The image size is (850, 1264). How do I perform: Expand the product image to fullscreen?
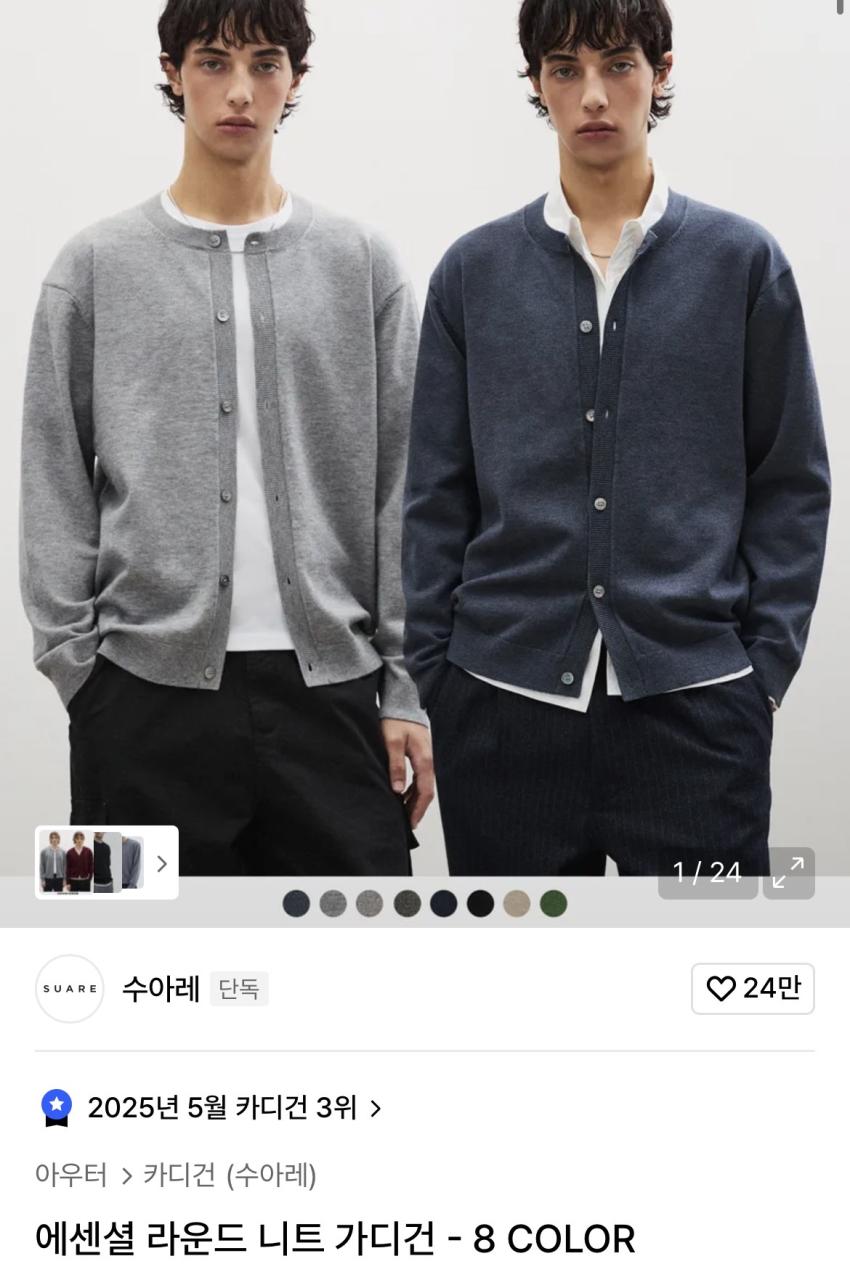click(x=788, y=872)
